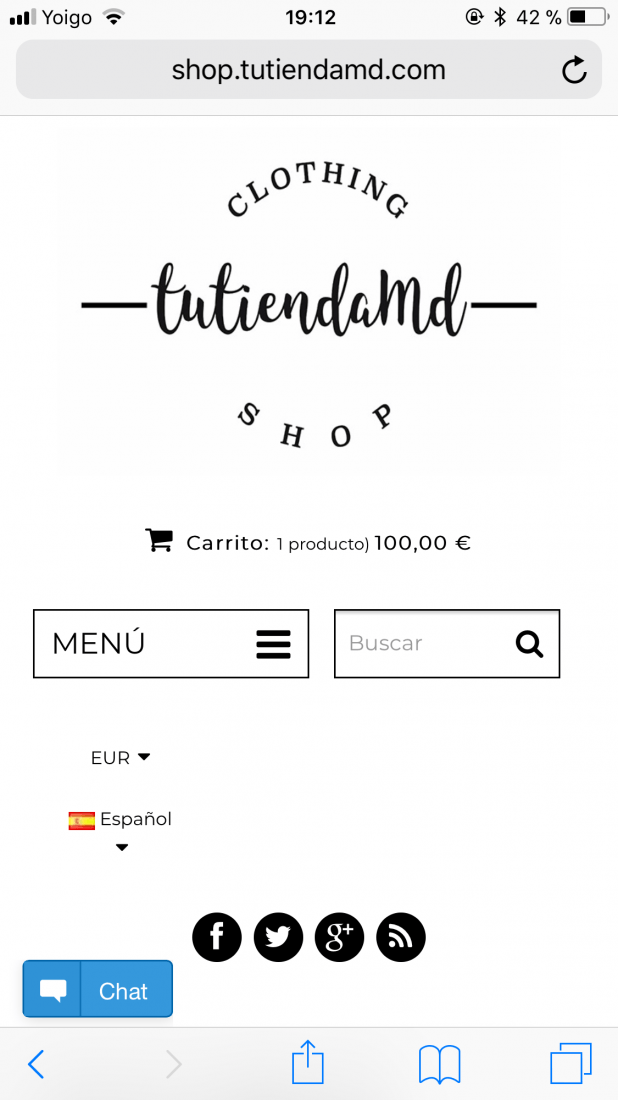Open the Facebook social link

217,937
